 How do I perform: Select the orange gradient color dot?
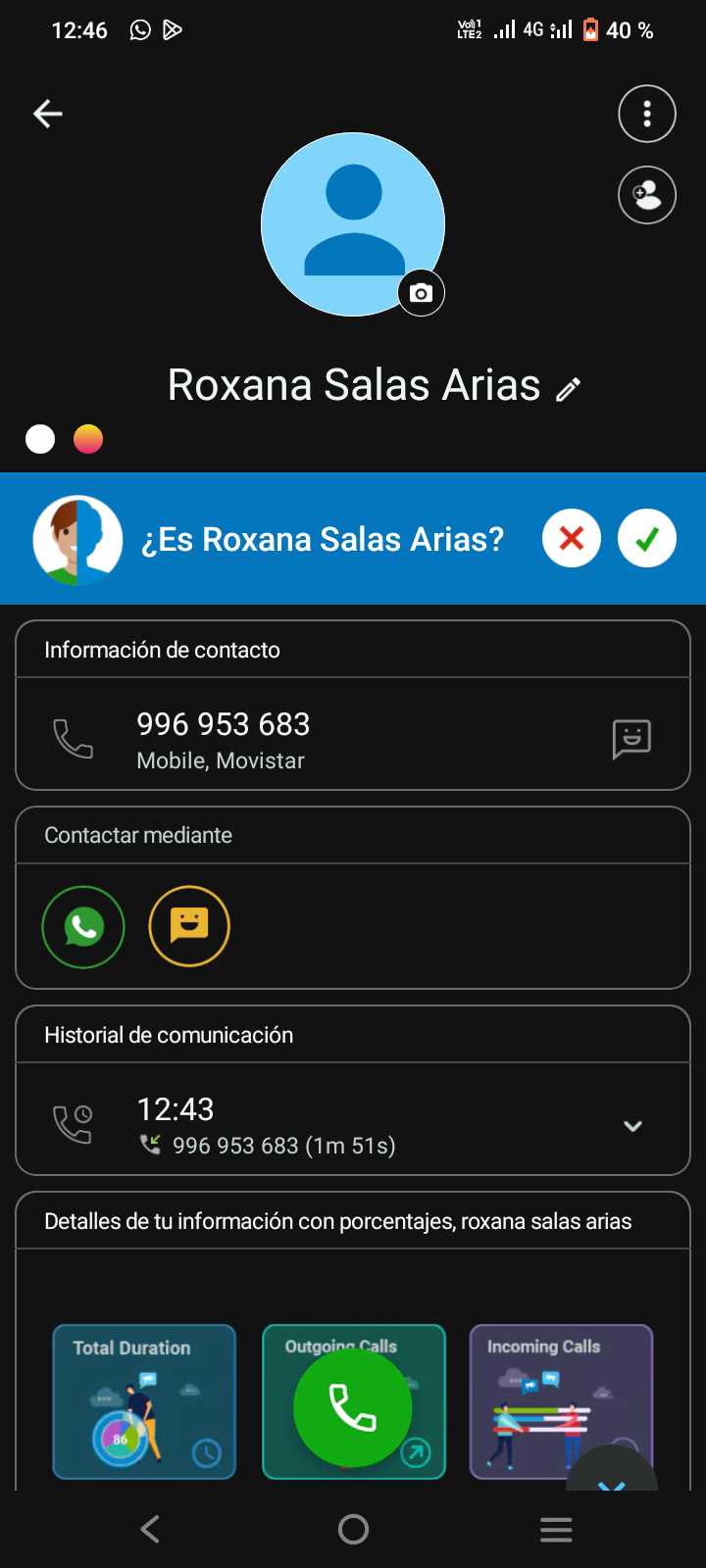(x=88, y=439)
